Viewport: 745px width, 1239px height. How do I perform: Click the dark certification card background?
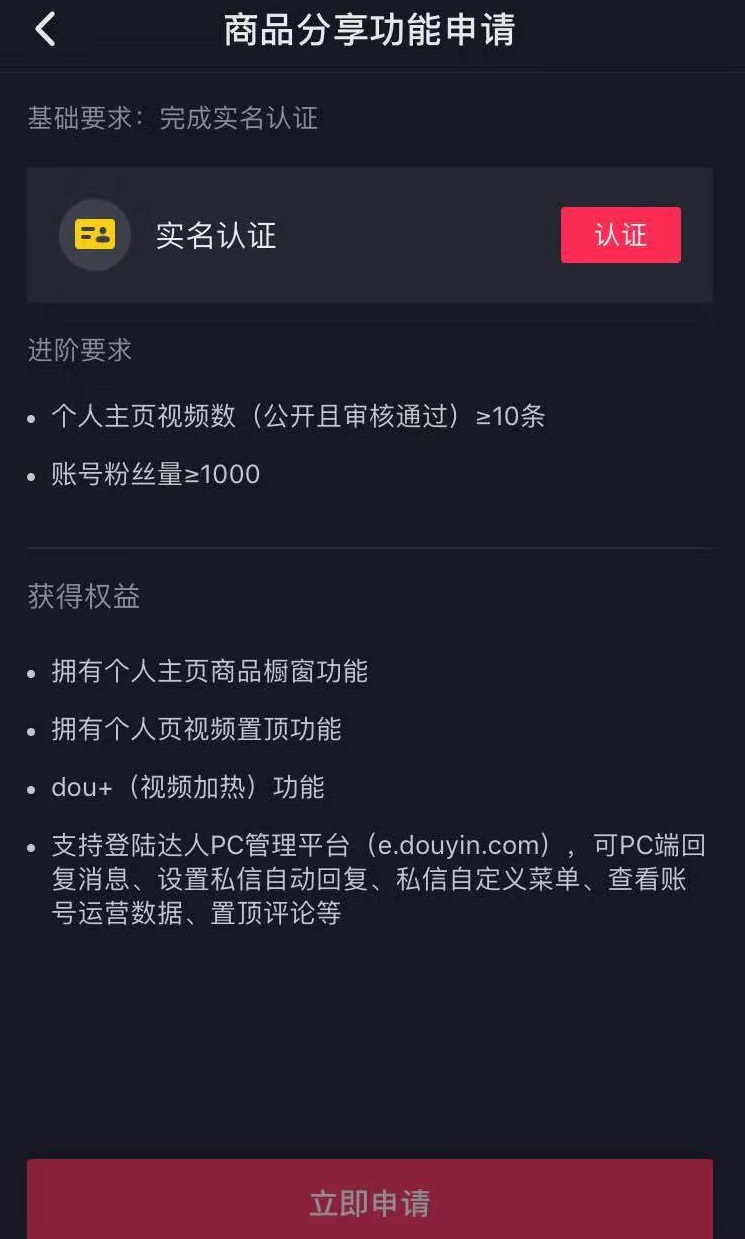pyautogui.click(x=372, y=236)
